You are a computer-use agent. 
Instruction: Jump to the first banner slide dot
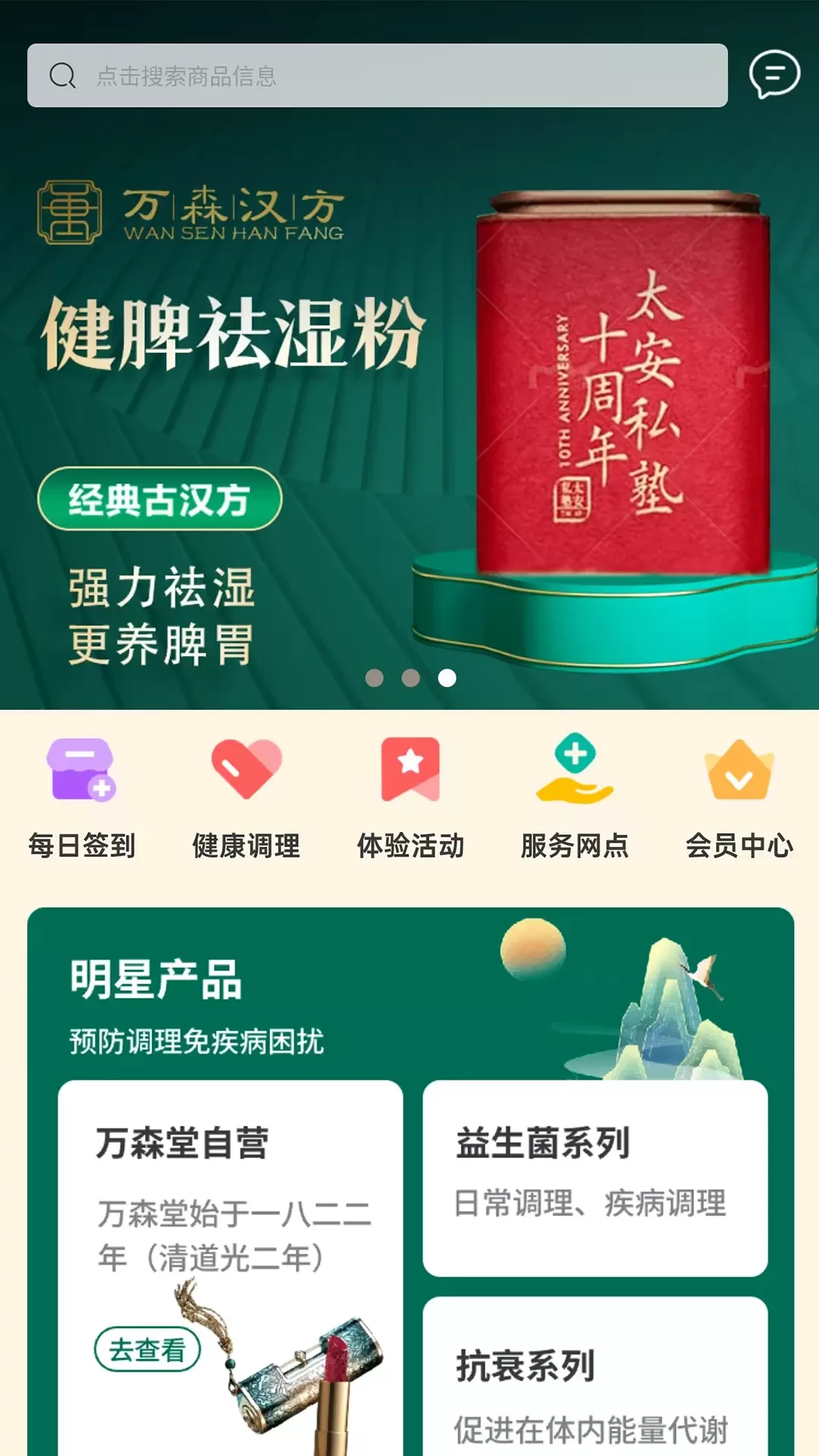coord(374,678)
